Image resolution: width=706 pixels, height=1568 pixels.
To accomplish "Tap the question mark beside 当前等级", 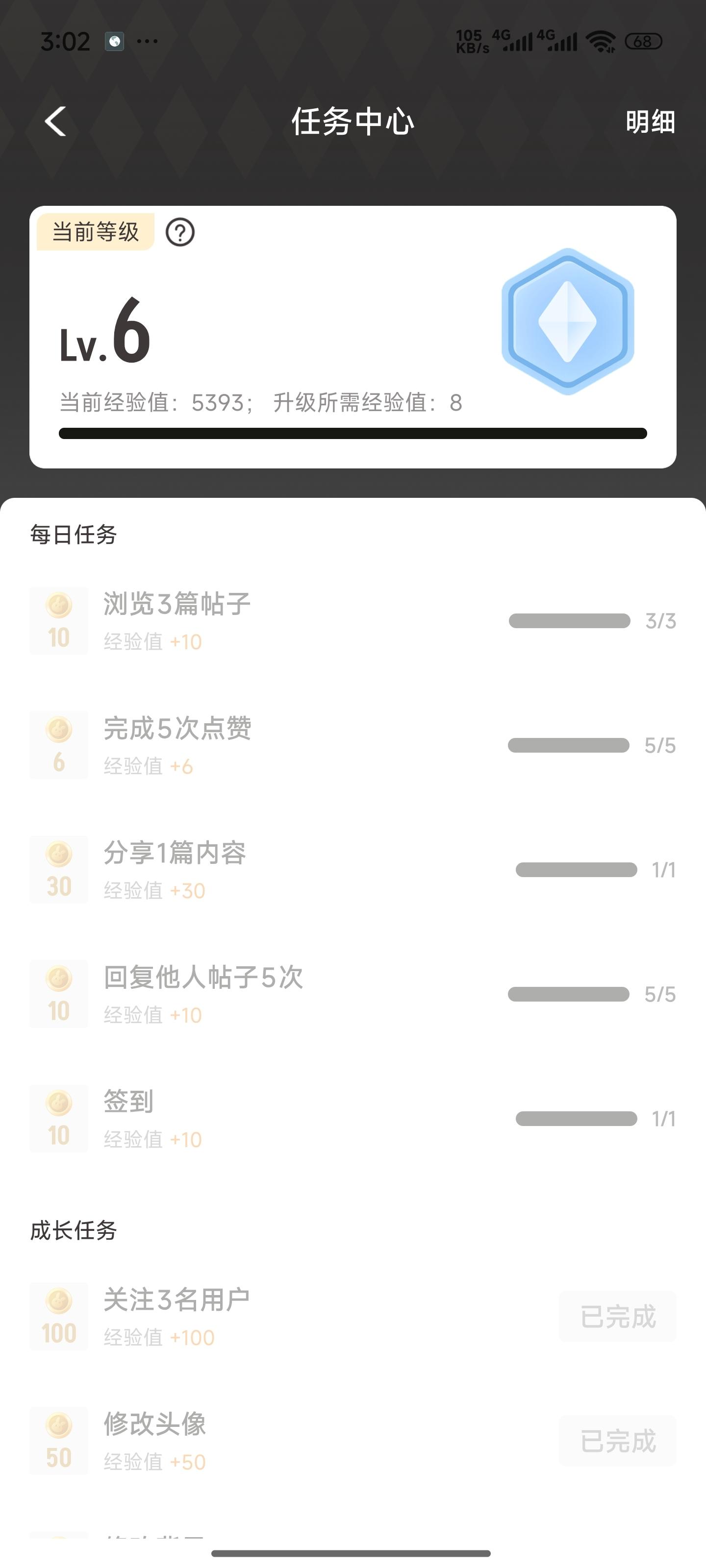I will [x=180, y=233].
